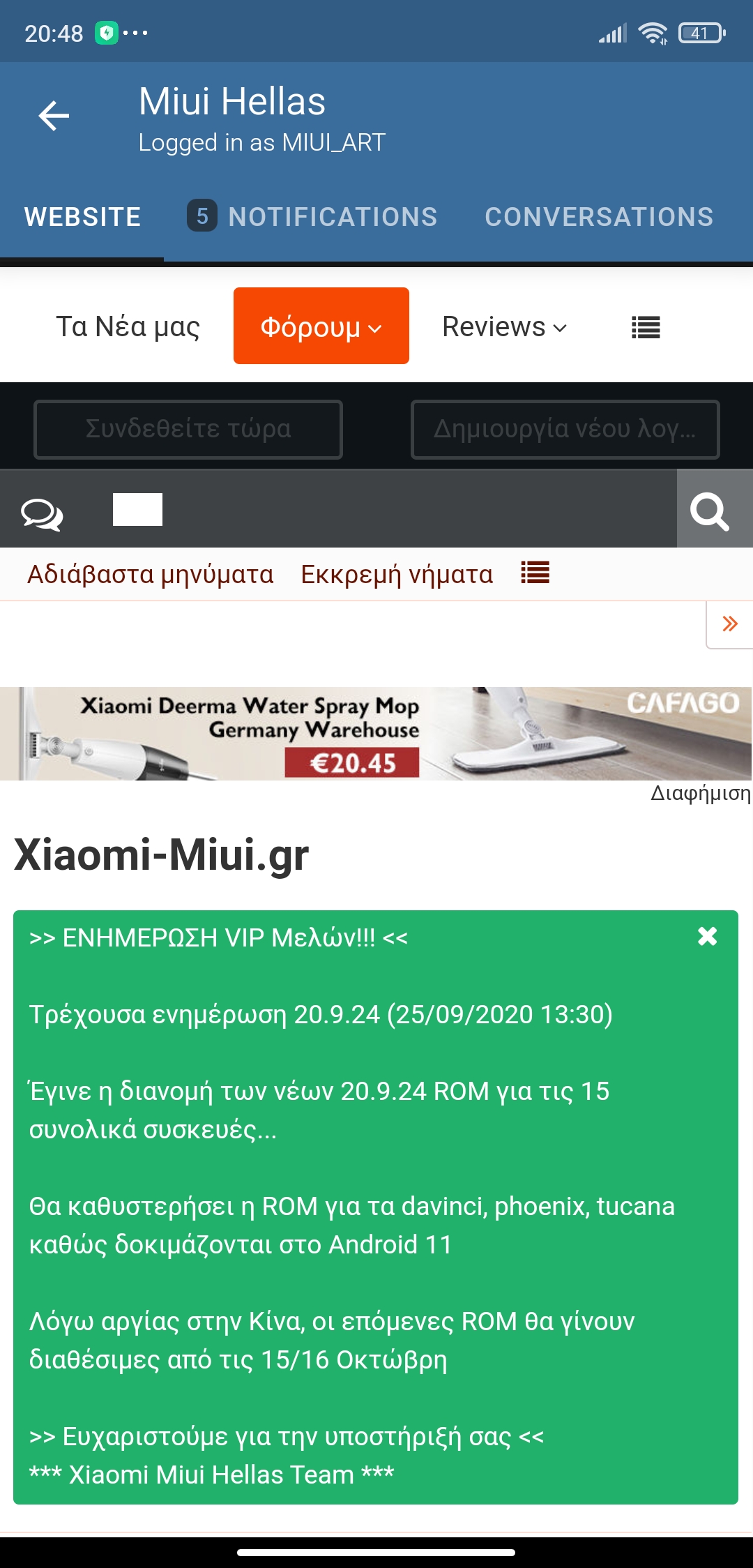Screen dimensions: 753x1568
Task: Tap the Συνδεθείτε τώρα login button
Action: 188,429
